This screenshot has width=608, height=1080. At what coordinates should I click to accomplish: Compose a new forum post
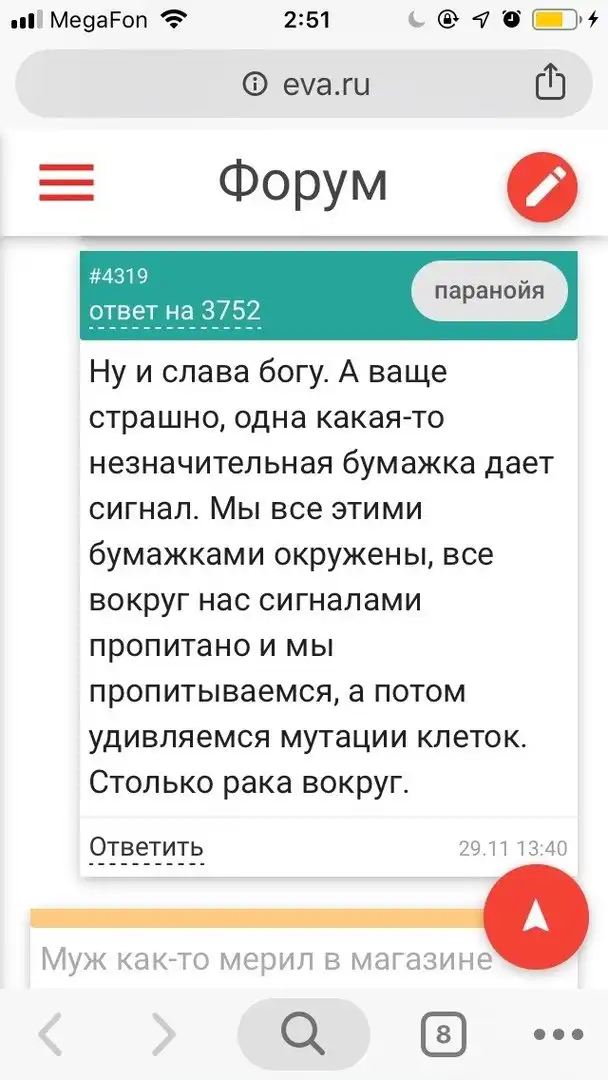[x=542, y=186]
